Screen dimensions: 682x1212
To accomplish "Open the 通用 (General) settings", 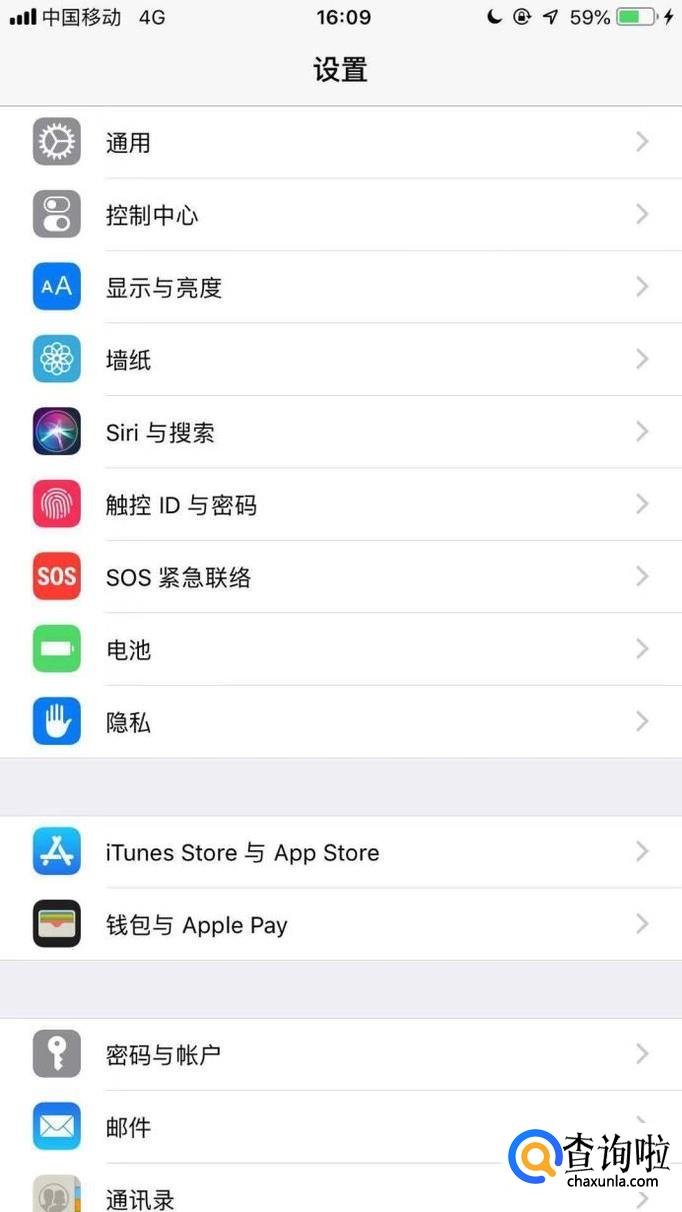I will tap(340, 143).
